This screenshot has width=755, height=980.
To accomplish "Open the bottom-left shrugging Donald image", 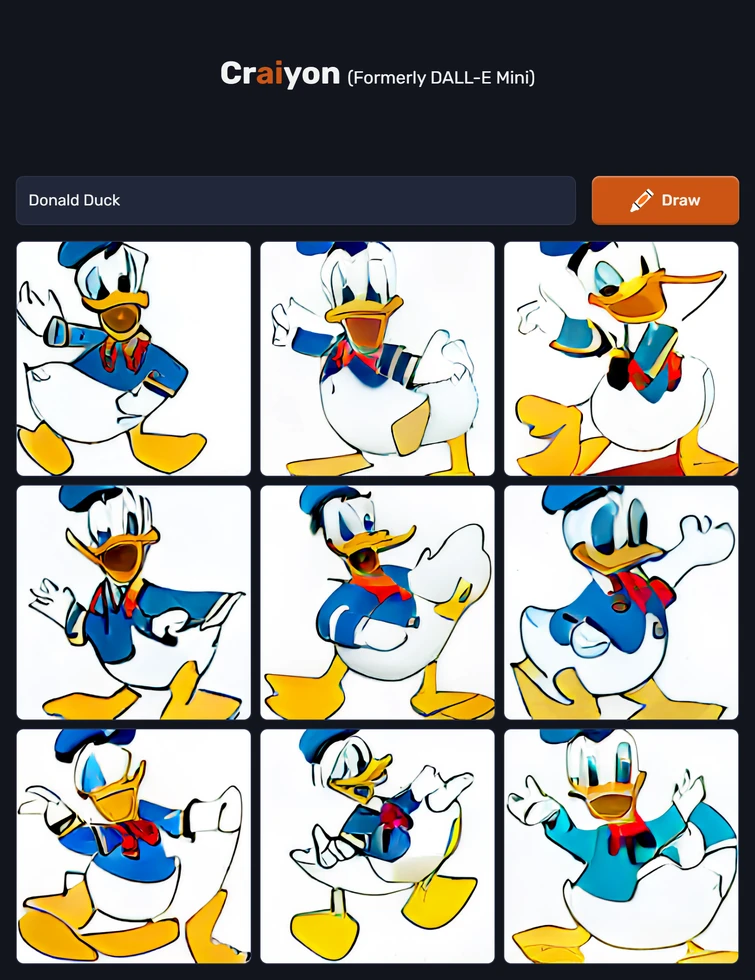I will pos(132,843).
